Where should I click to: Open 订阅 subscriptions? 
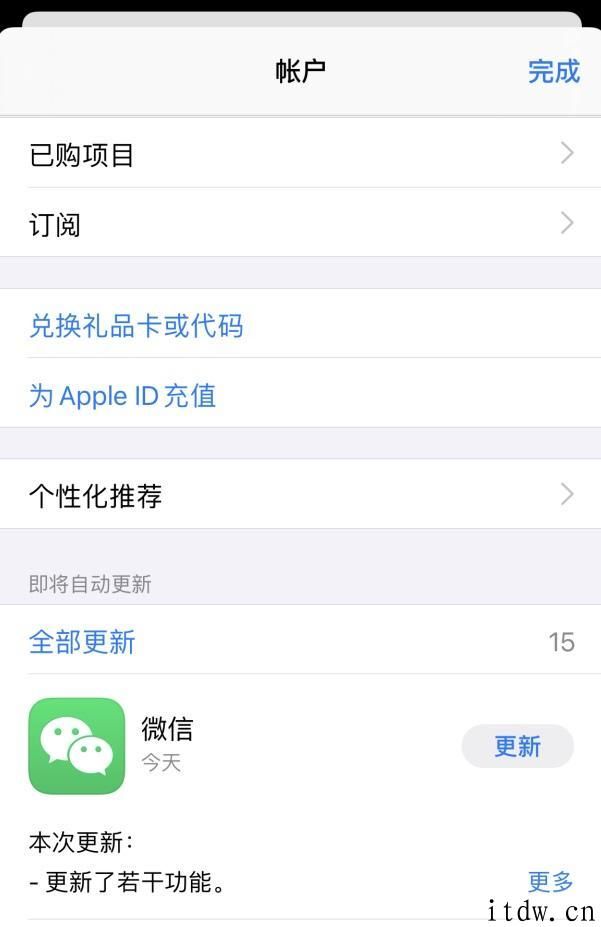coord(300,223)
